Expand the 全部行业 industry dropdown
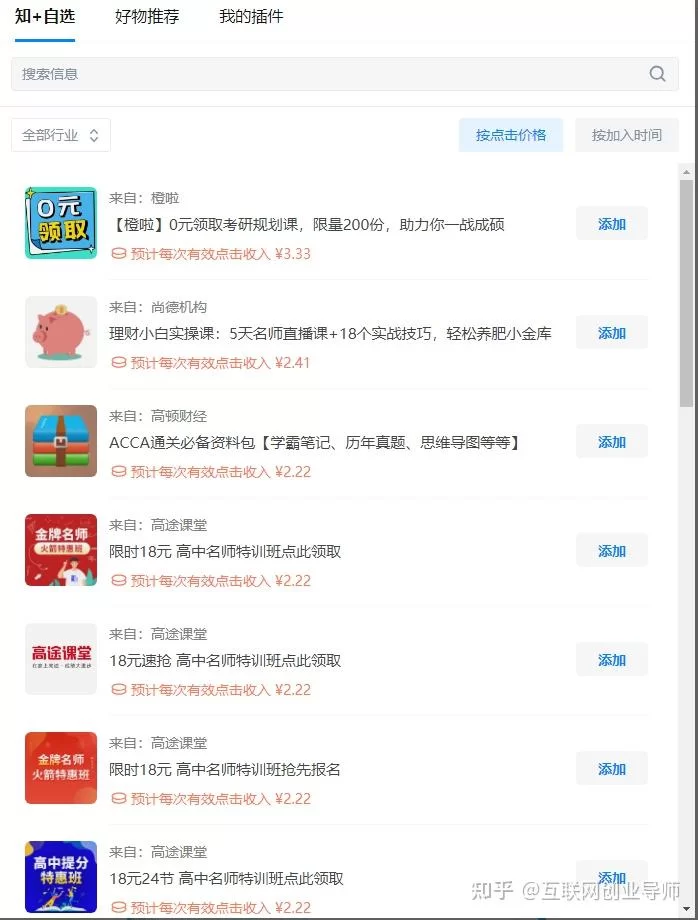698x920 pixels. pos(61,135)
